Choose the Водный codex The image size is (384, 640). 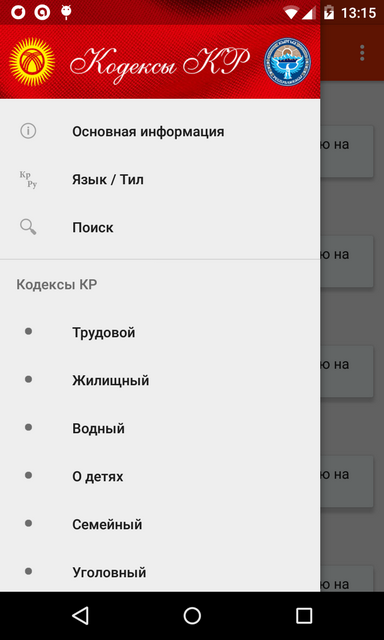click(x=160, y=428)
